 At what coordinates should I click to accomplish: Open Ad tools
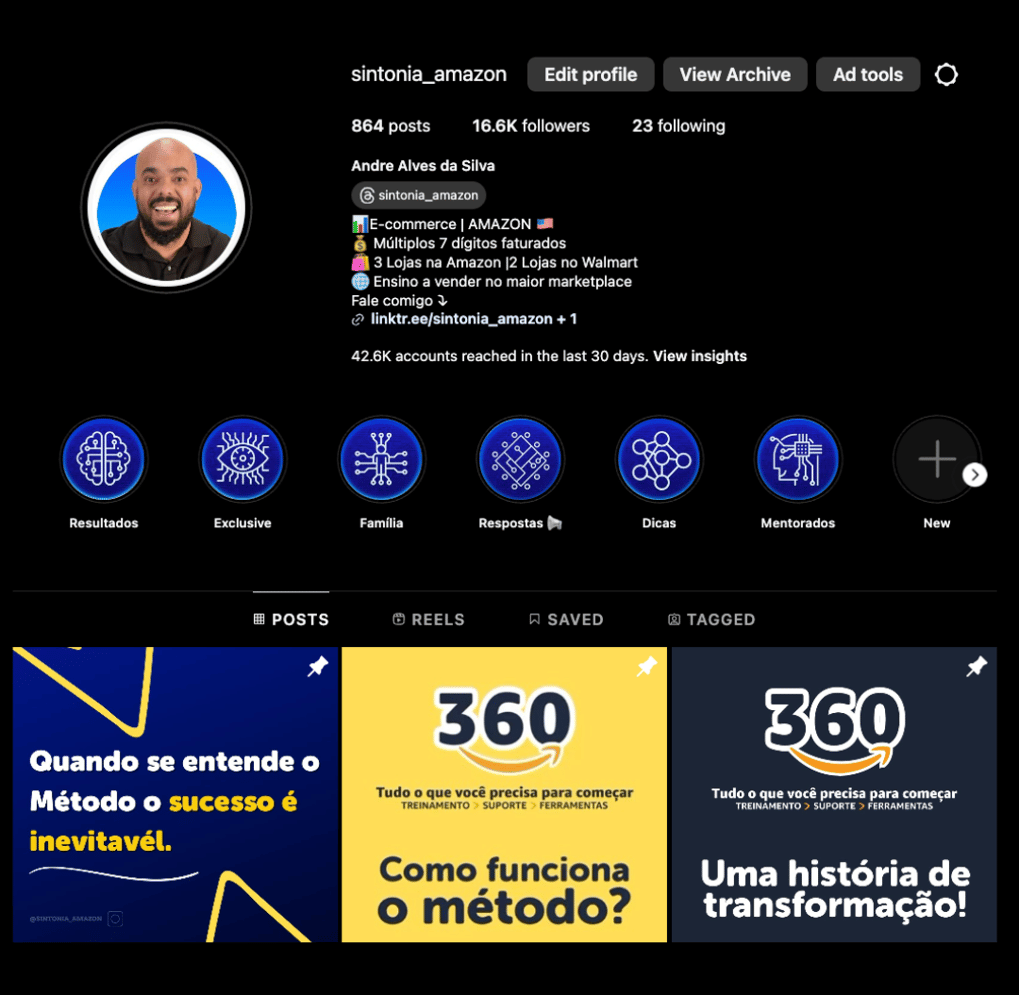point(867,75)
